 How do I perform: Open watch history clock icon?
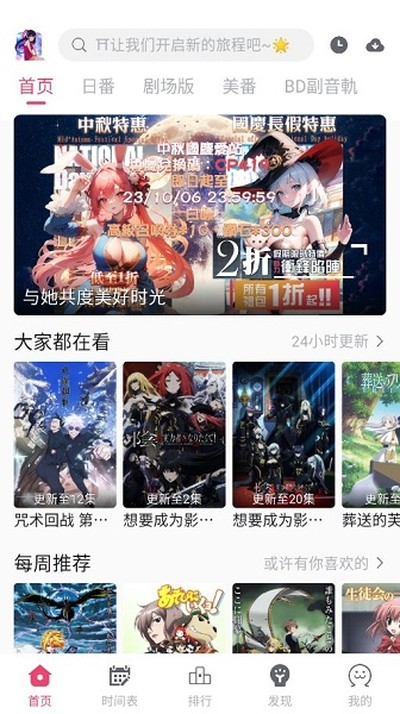(338, 45)
